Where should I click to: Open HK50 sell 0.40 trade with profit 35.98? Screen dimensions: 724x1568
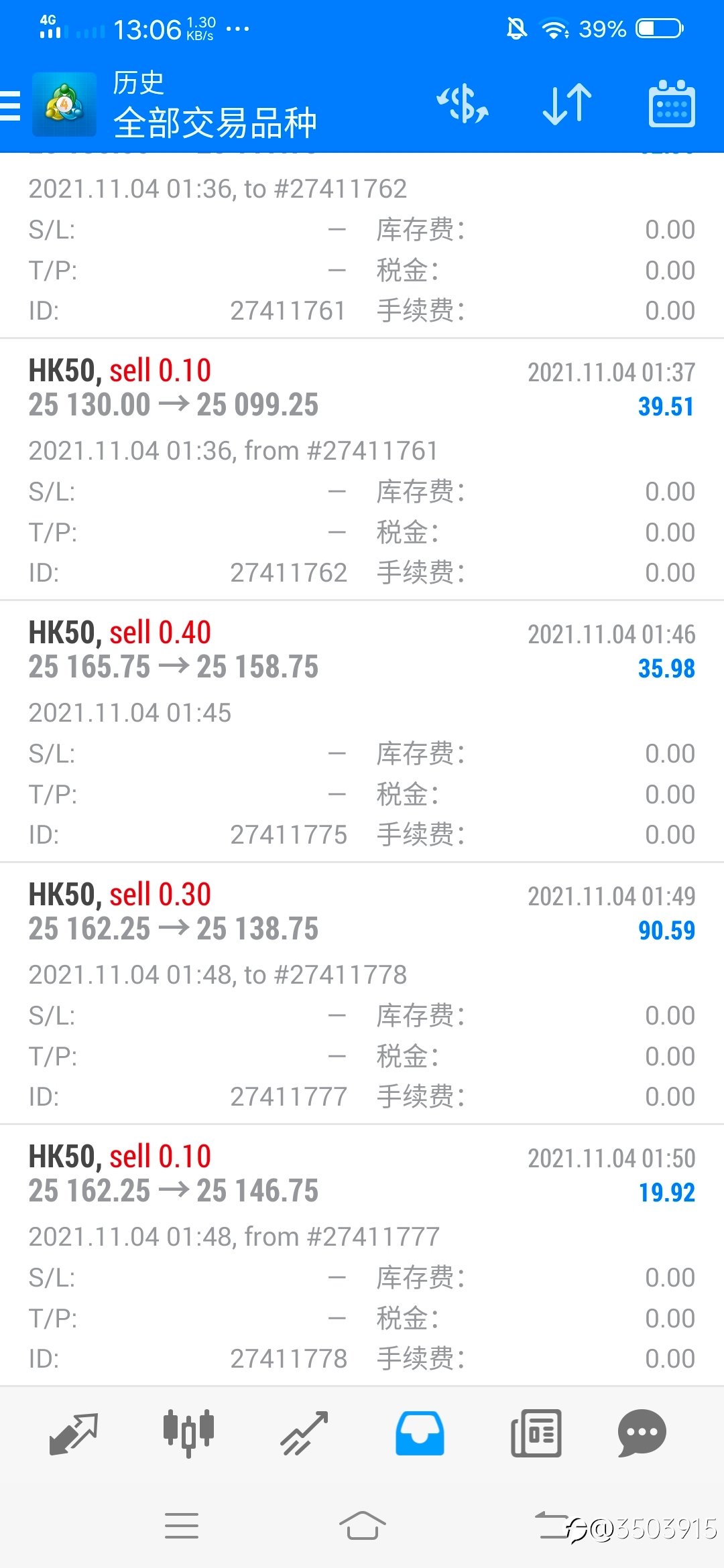tap(362, 731)
